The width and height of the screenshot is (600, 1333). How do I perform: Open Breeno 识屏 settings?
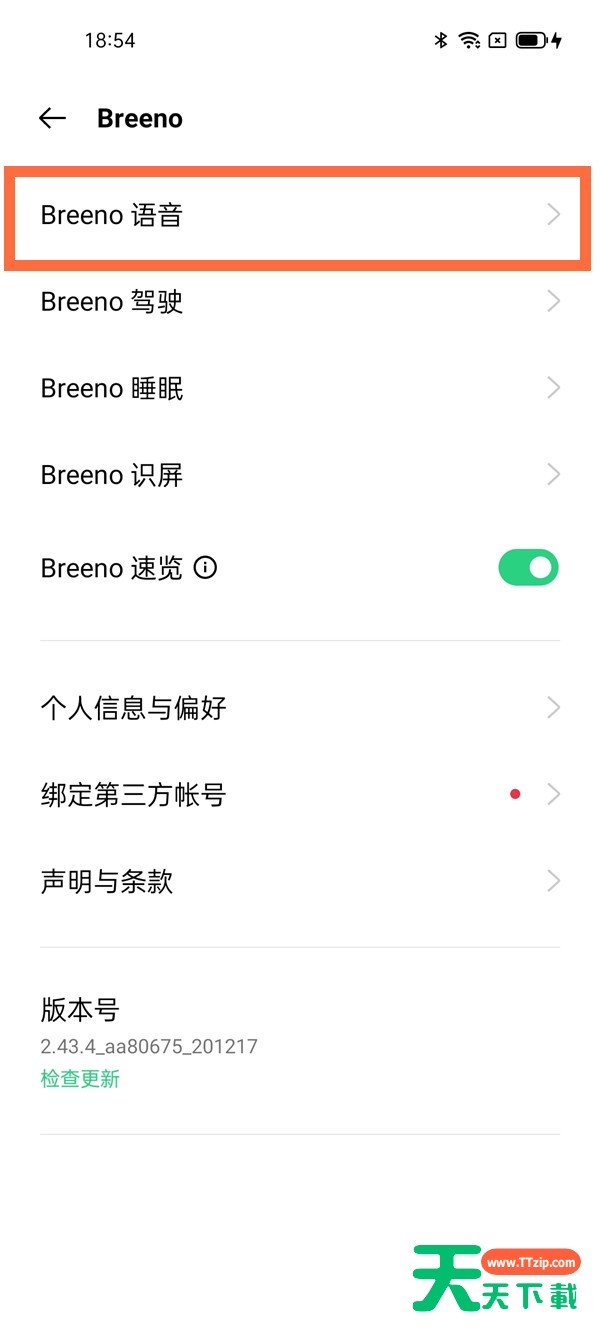(300, 475)
